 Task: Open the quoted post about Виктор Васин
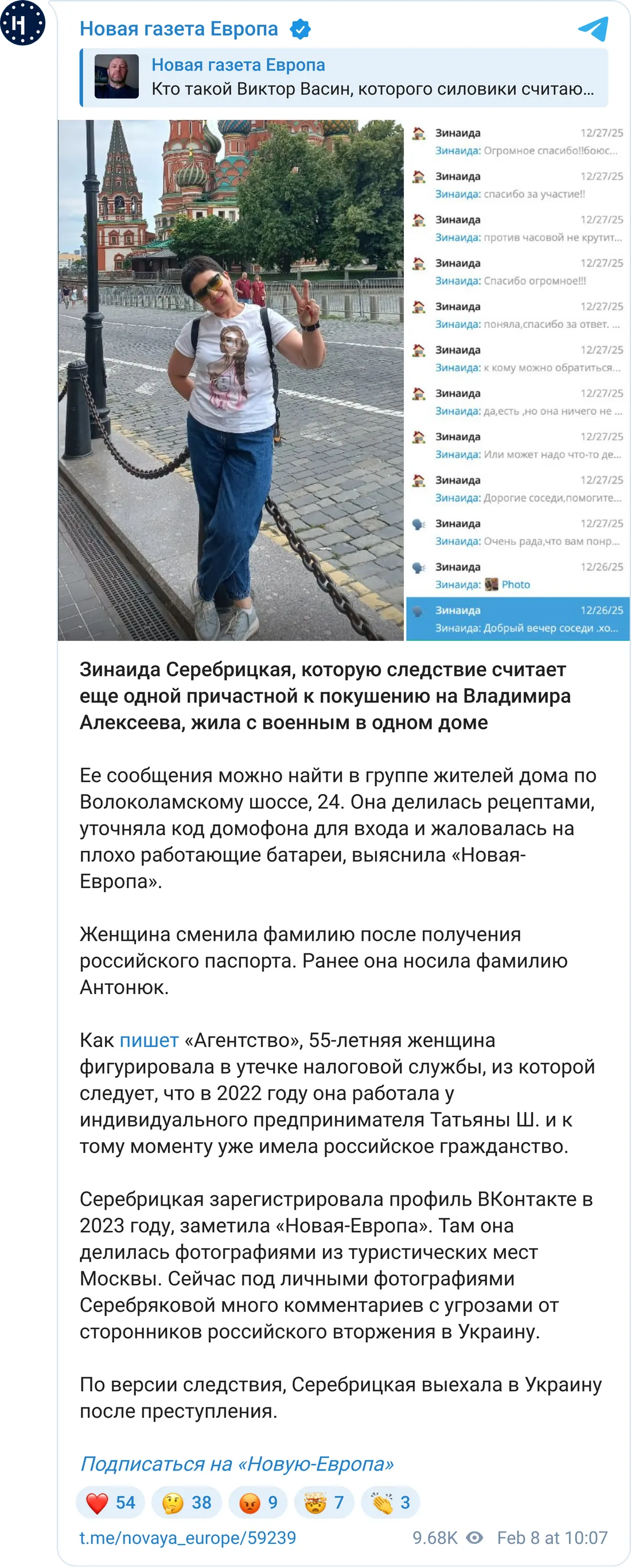pyautogui.click(x=344, y=77)
